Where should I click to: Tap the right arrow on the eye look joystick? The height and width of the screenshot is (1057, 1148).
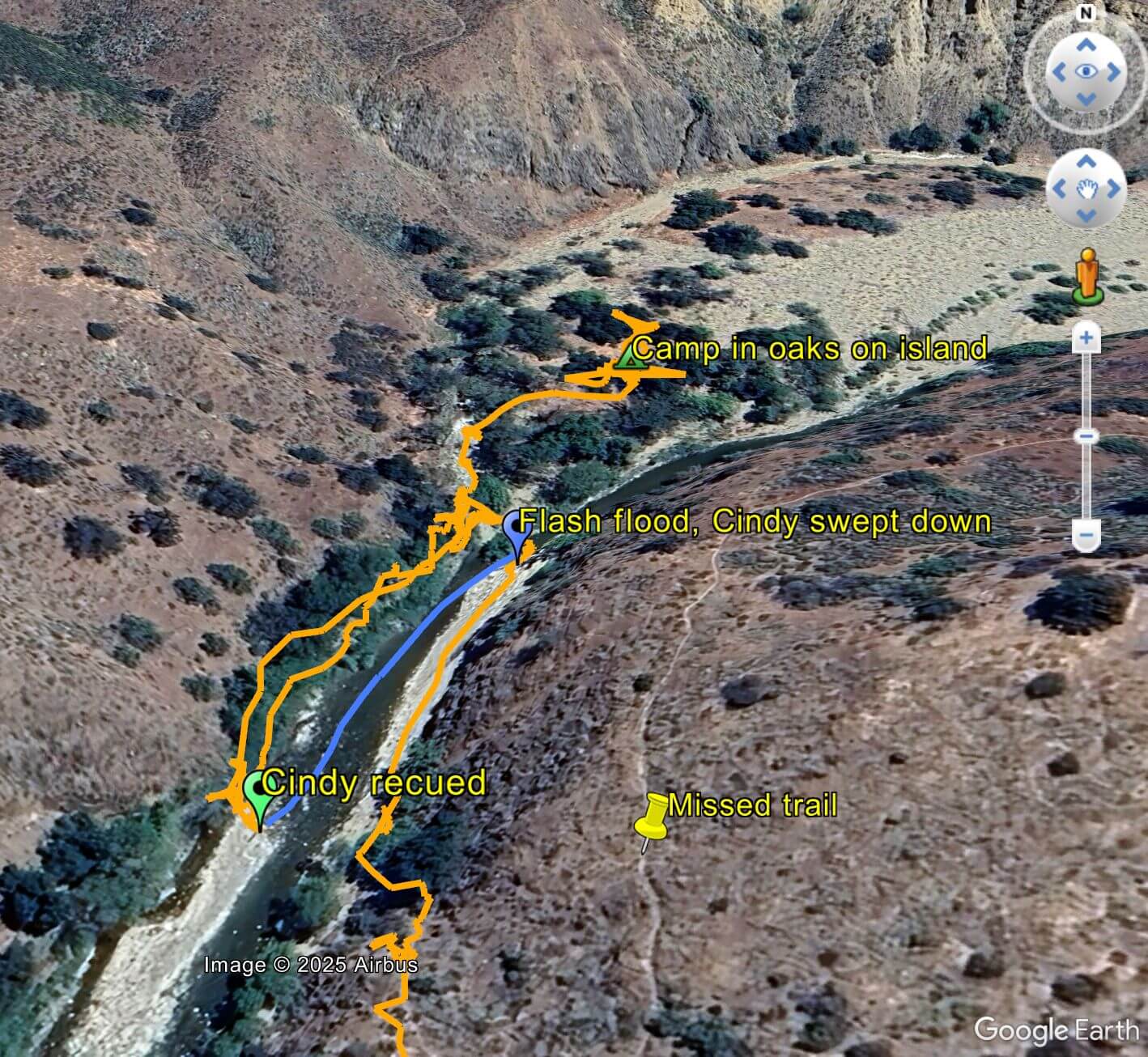pos(1114,72)
